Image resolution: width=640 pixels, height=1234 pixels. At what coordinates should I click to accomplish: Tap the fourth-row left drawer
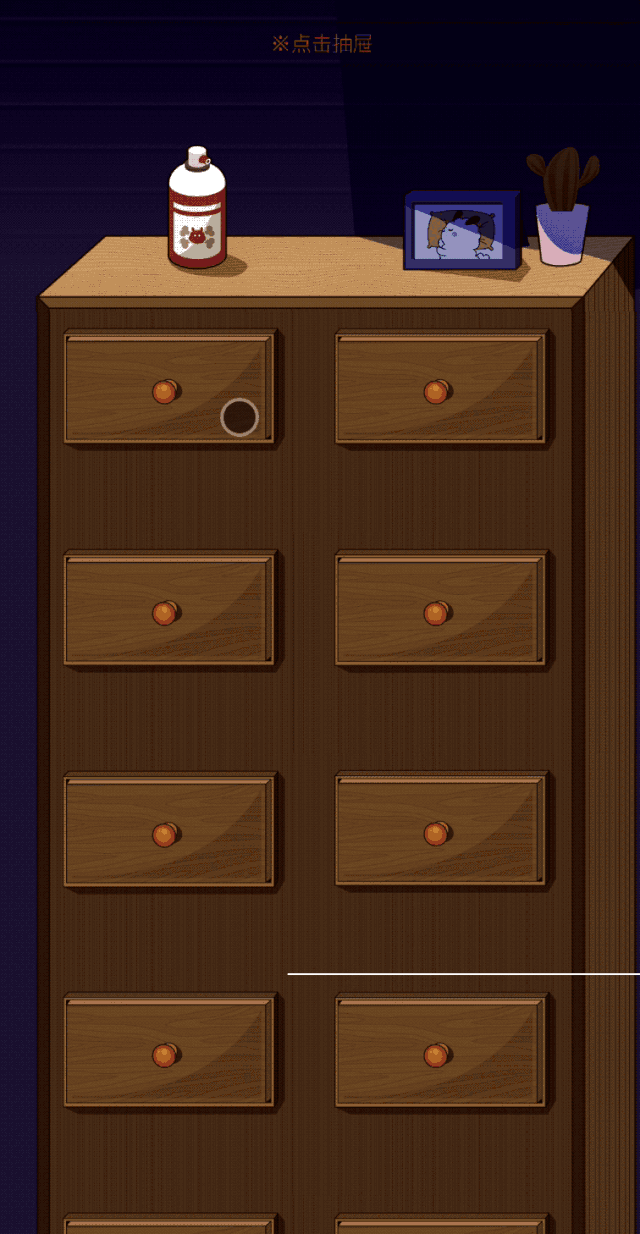click(x=168, y=1051)
